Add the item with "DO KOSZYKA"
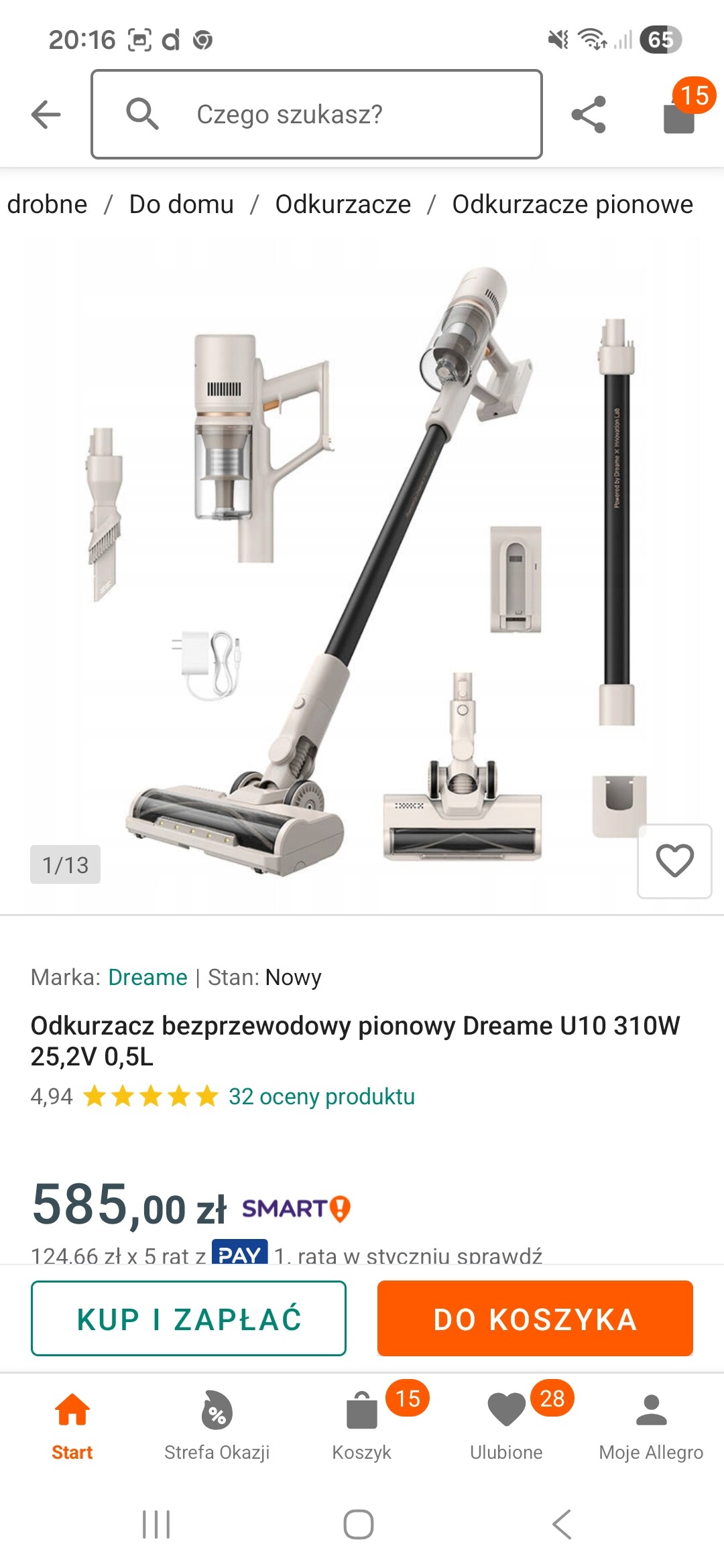724x1568 pixels. click(x=535, y=1319)
